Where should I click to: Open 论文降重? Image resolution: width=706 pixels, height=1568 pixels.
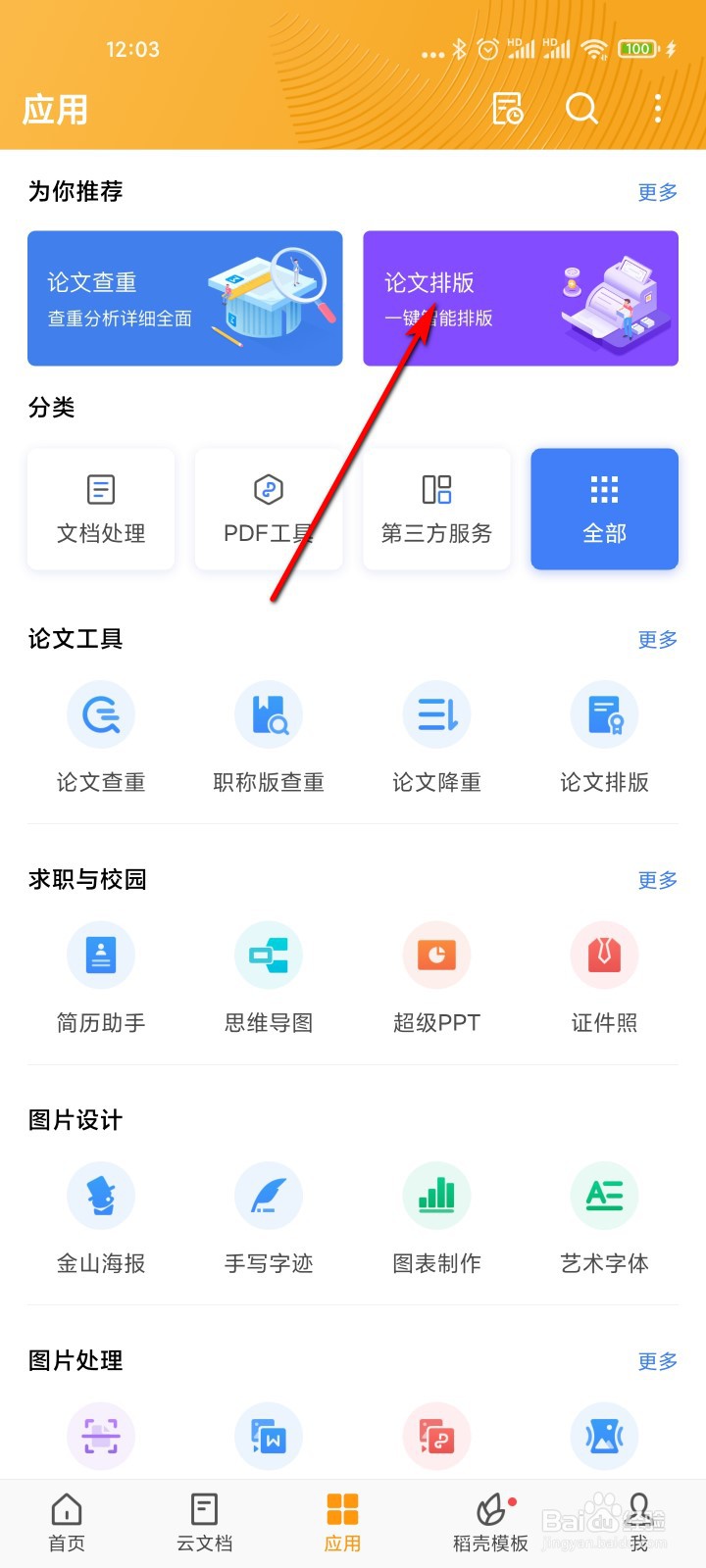pyautogui.click(x=436, y=735)
